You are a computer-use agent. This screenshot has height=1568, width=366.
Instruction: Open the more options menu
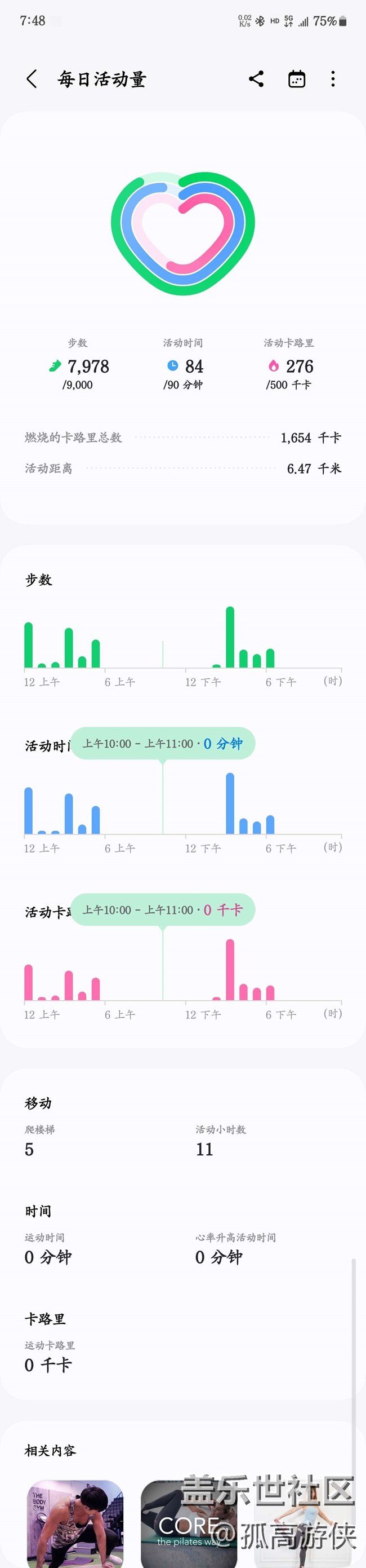pos(333,79)
